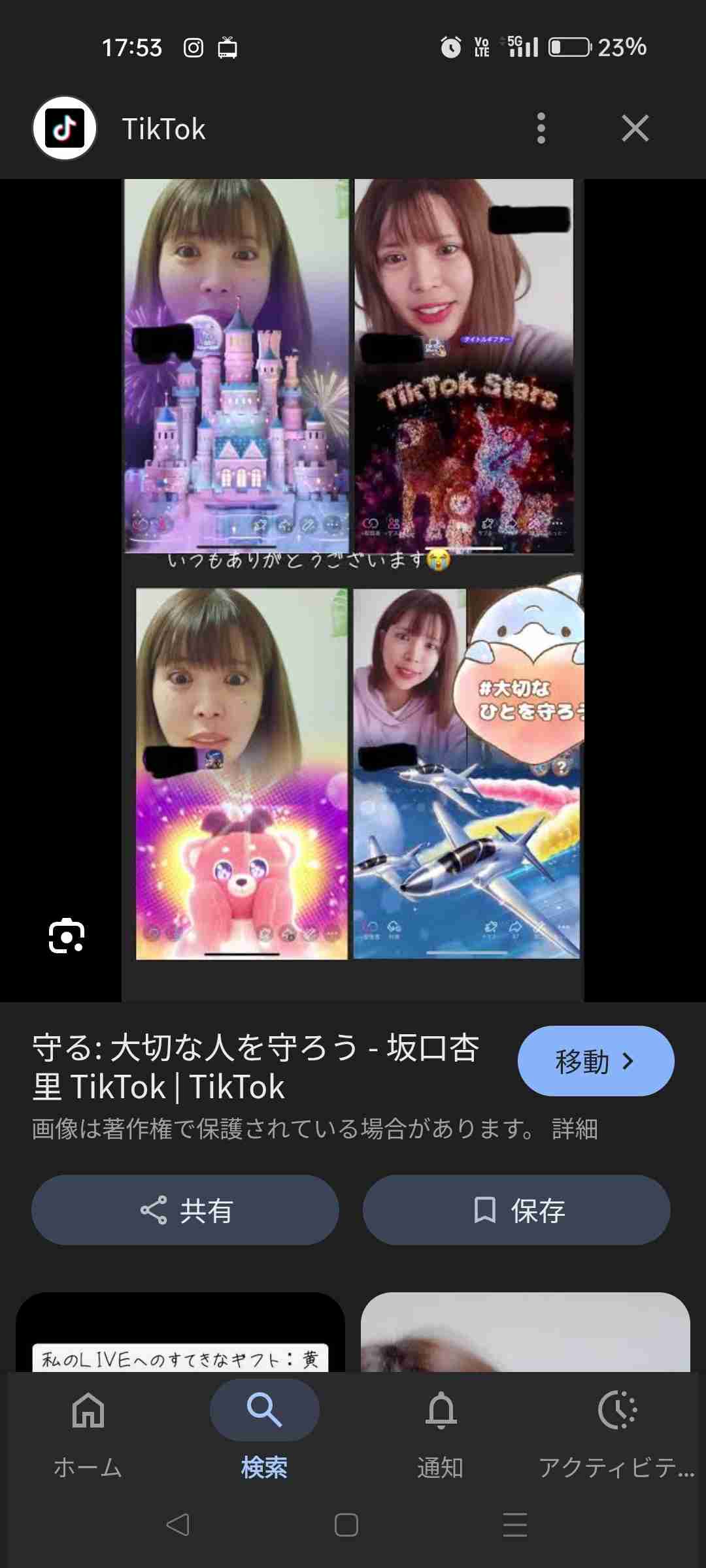Close the image viewer
The width and height of the screenshot is (706, 1568).
click(x=635, y=128)
